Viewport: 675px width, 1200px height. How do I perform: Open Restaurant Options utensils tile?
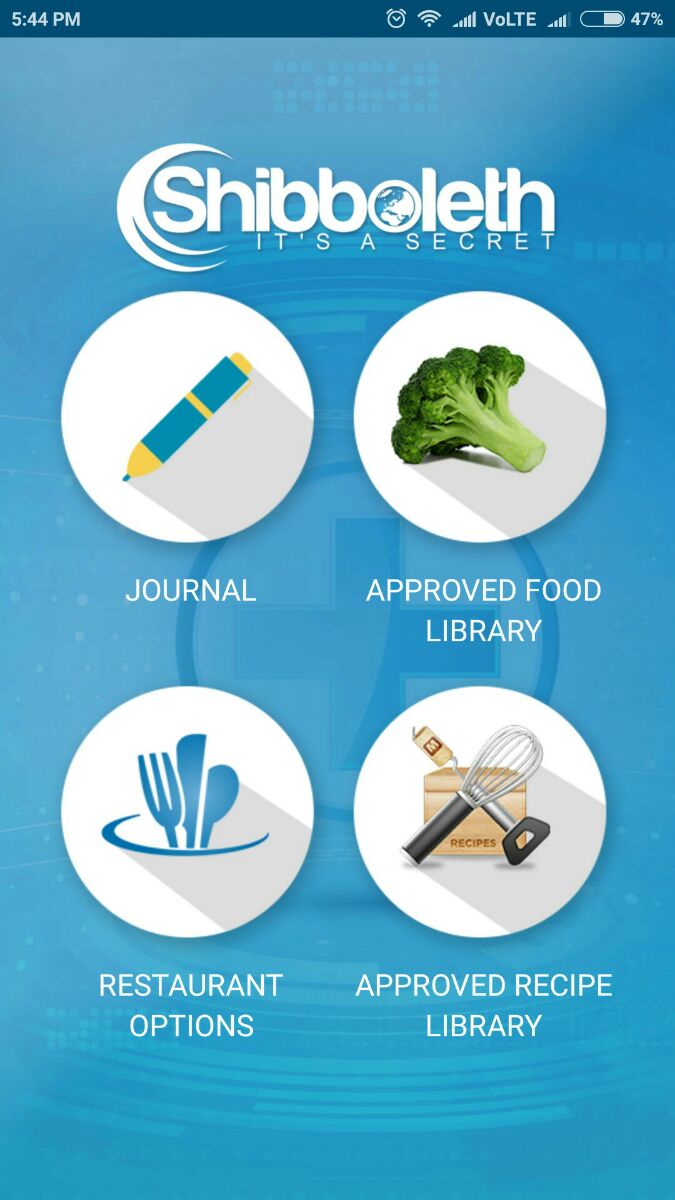187,811
